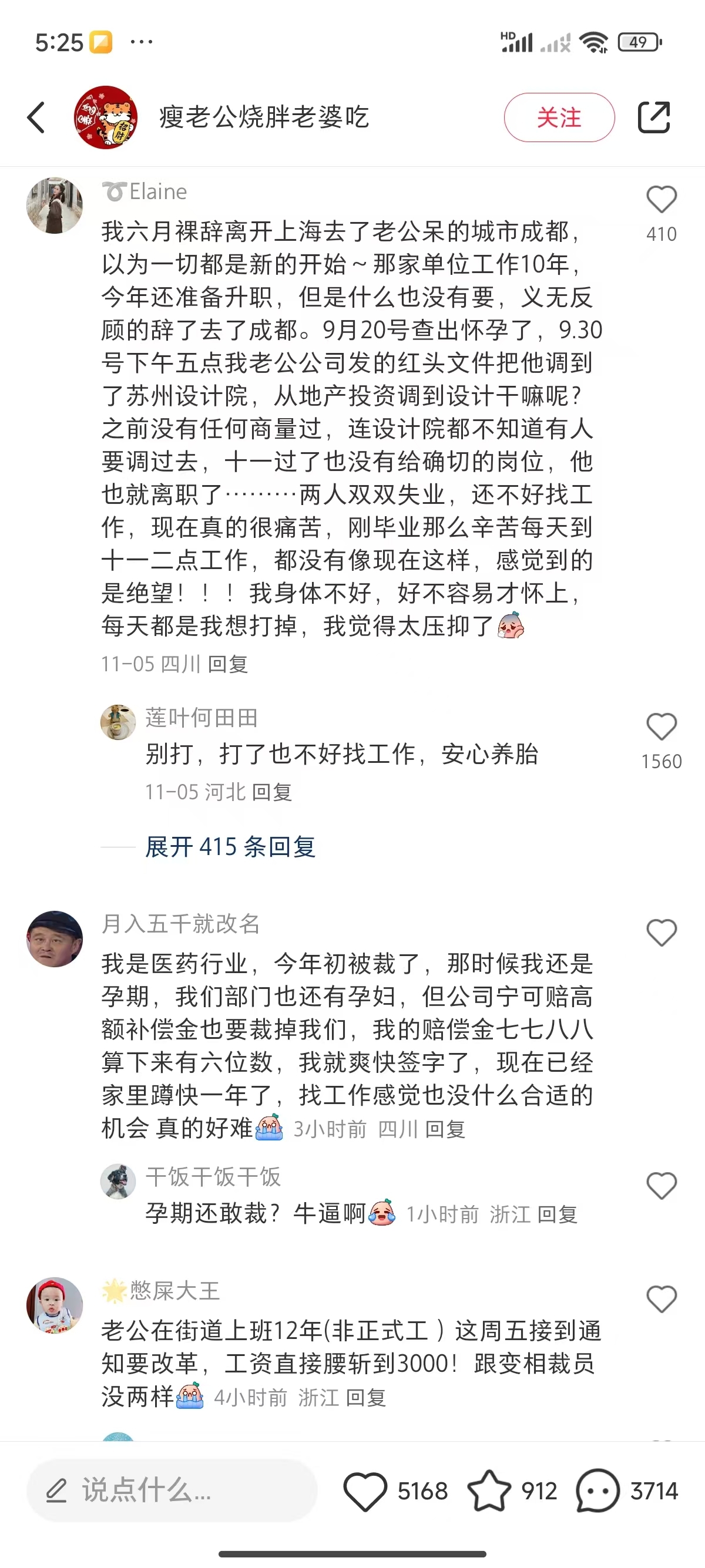Open 瘦老公烧胖老婆吃's profile avatar

[106, 117]
